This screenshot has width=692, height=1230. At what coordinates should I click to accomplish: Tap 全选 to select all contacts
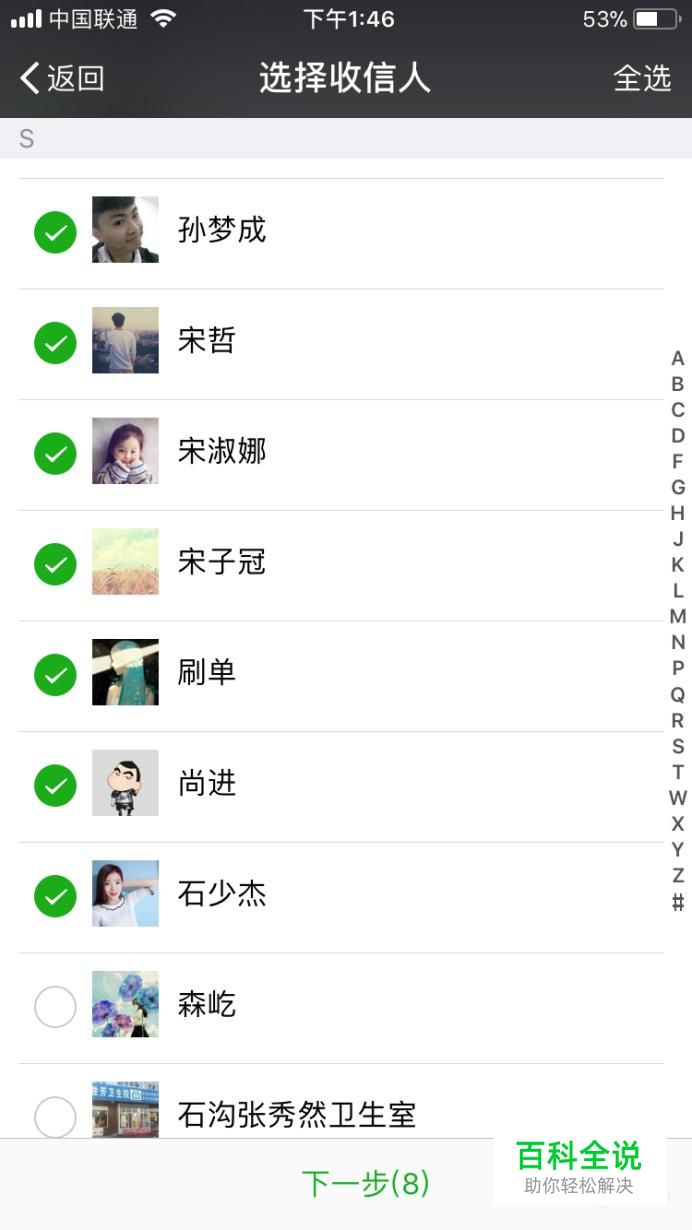pyautogui.click(x=642, y=78)
